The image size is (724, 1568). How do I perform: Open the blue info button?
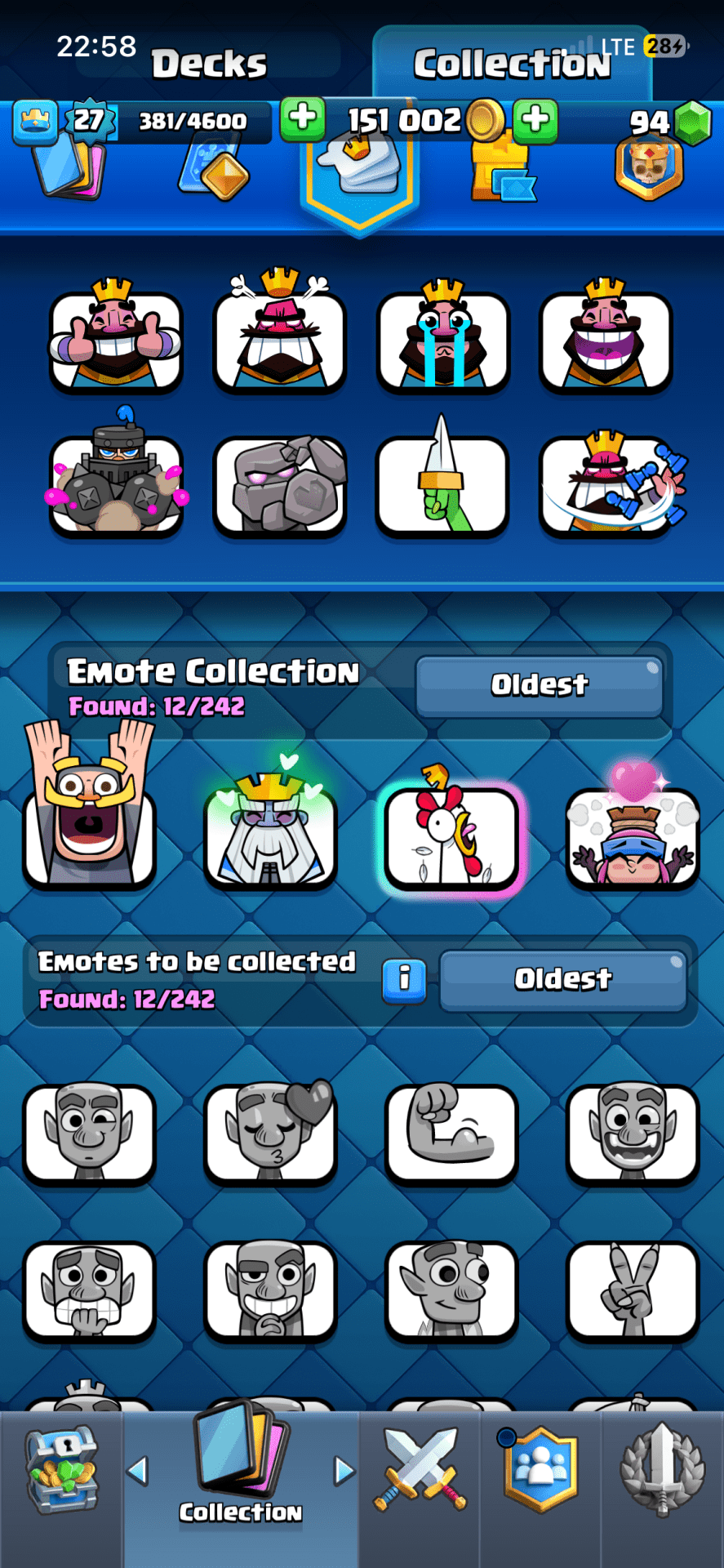(x=404, y=978)
